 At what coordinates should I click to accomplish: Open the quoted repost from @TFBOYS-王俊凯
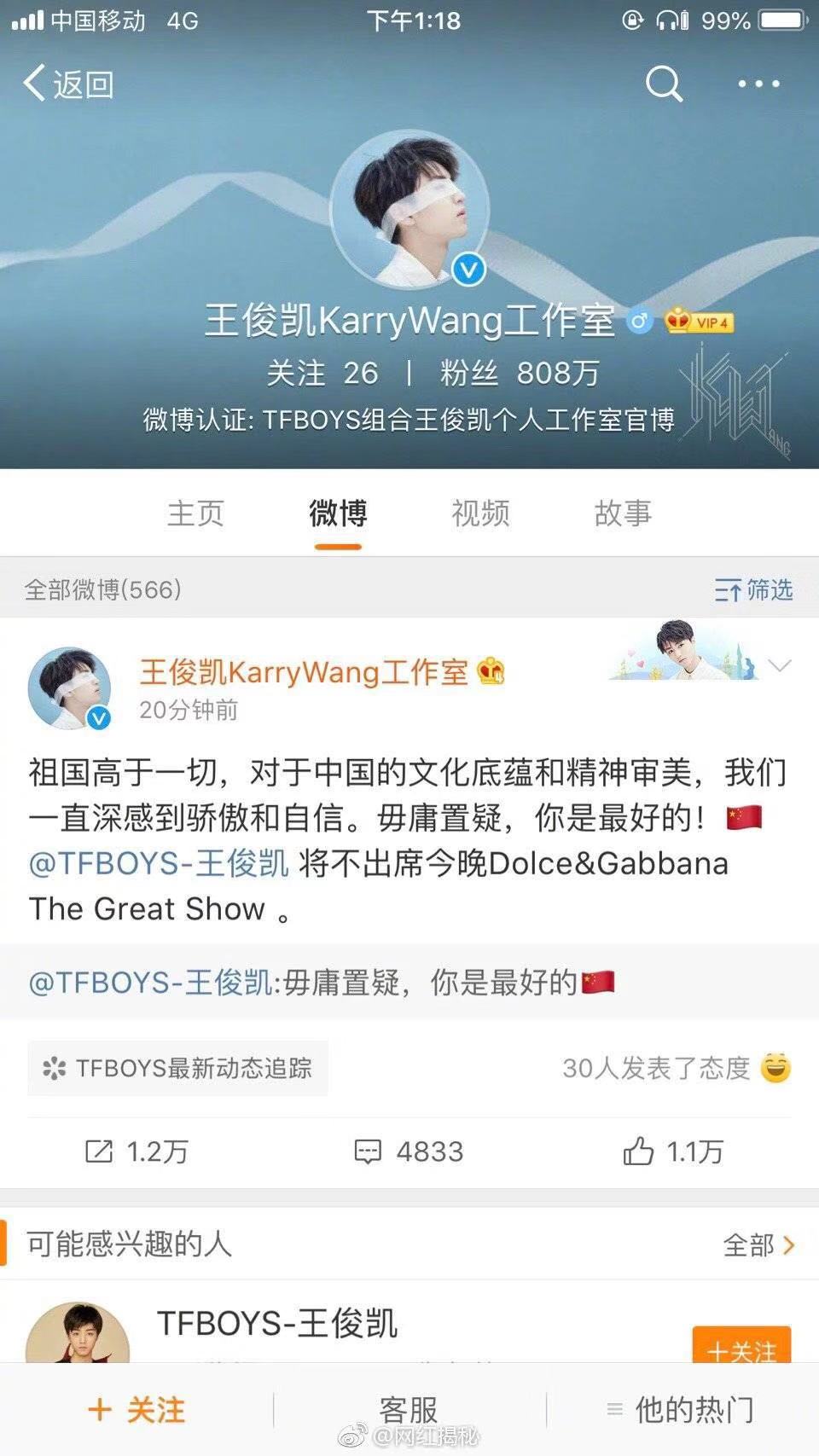click(x=409, y=983)
